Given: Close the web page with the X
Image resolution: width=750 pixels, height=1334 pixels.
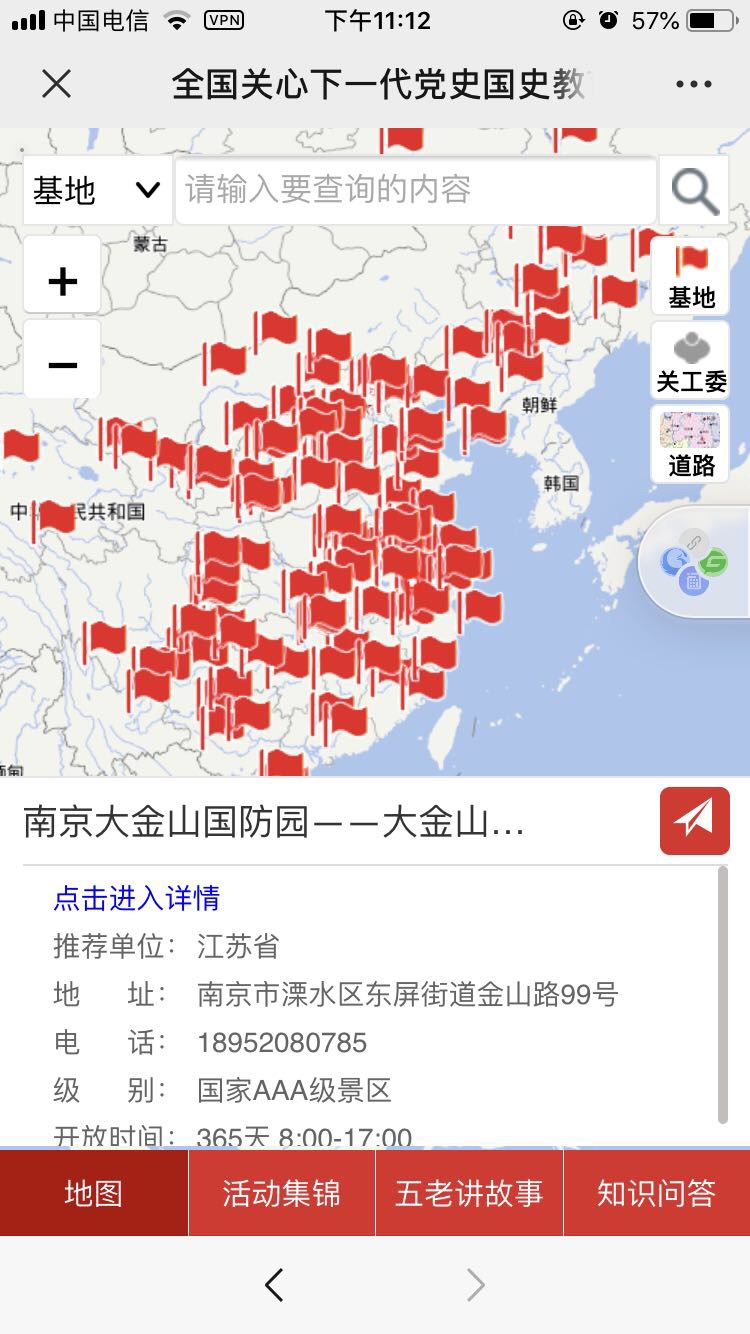Looking at the screenshot, I should pyautogui.click(x=57, y=84).
